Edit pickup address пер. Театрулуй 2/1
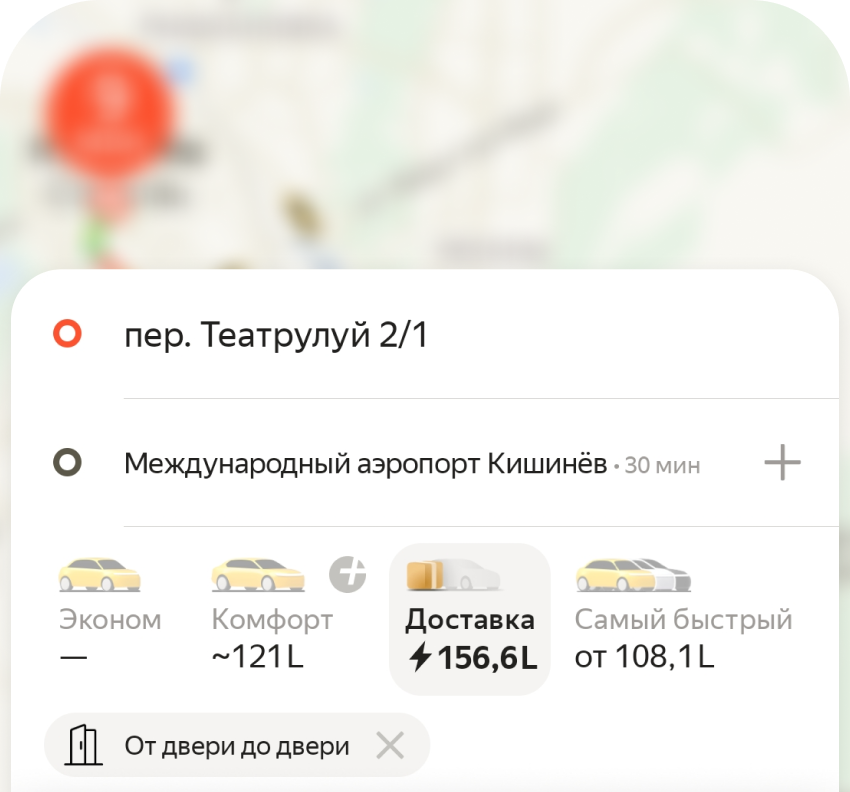Image resolution: width=850 pixels, height=792 pixels. pyautogui.click(x=276, y=337)
